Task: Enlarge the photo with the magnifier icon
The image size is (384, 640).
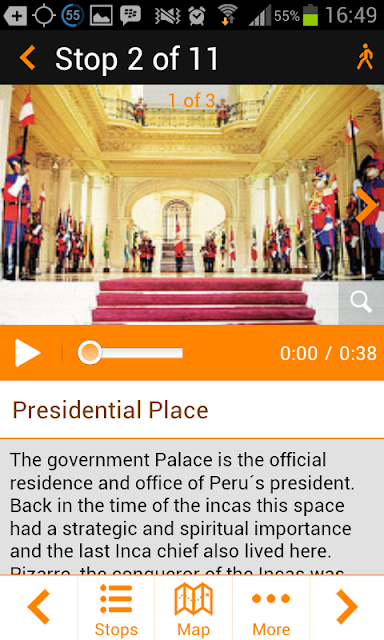Action: click(x=361, y=302)
